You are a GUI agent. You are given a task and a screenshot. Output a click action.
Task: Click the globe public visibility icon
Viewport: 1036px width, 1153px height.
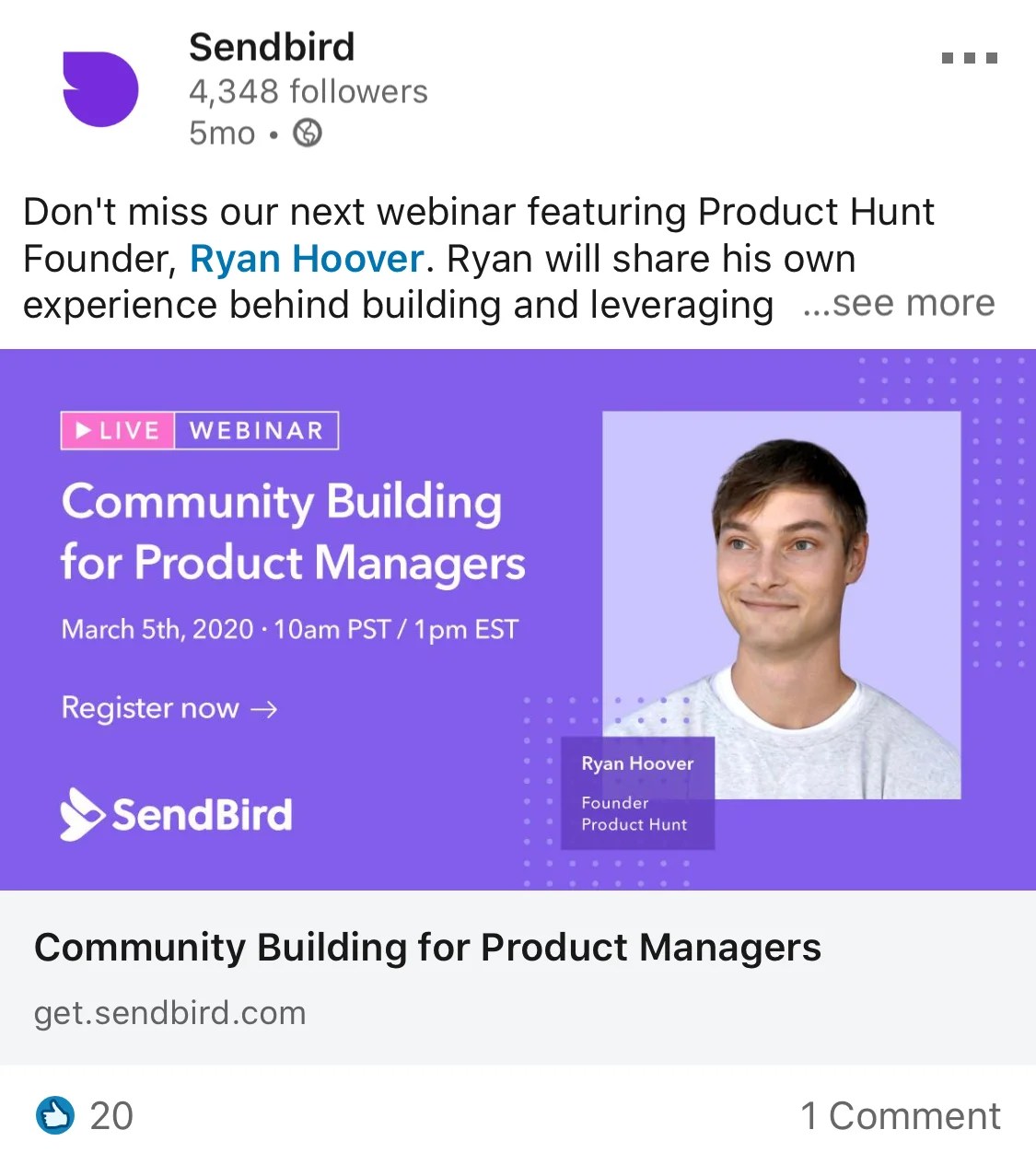307,133
